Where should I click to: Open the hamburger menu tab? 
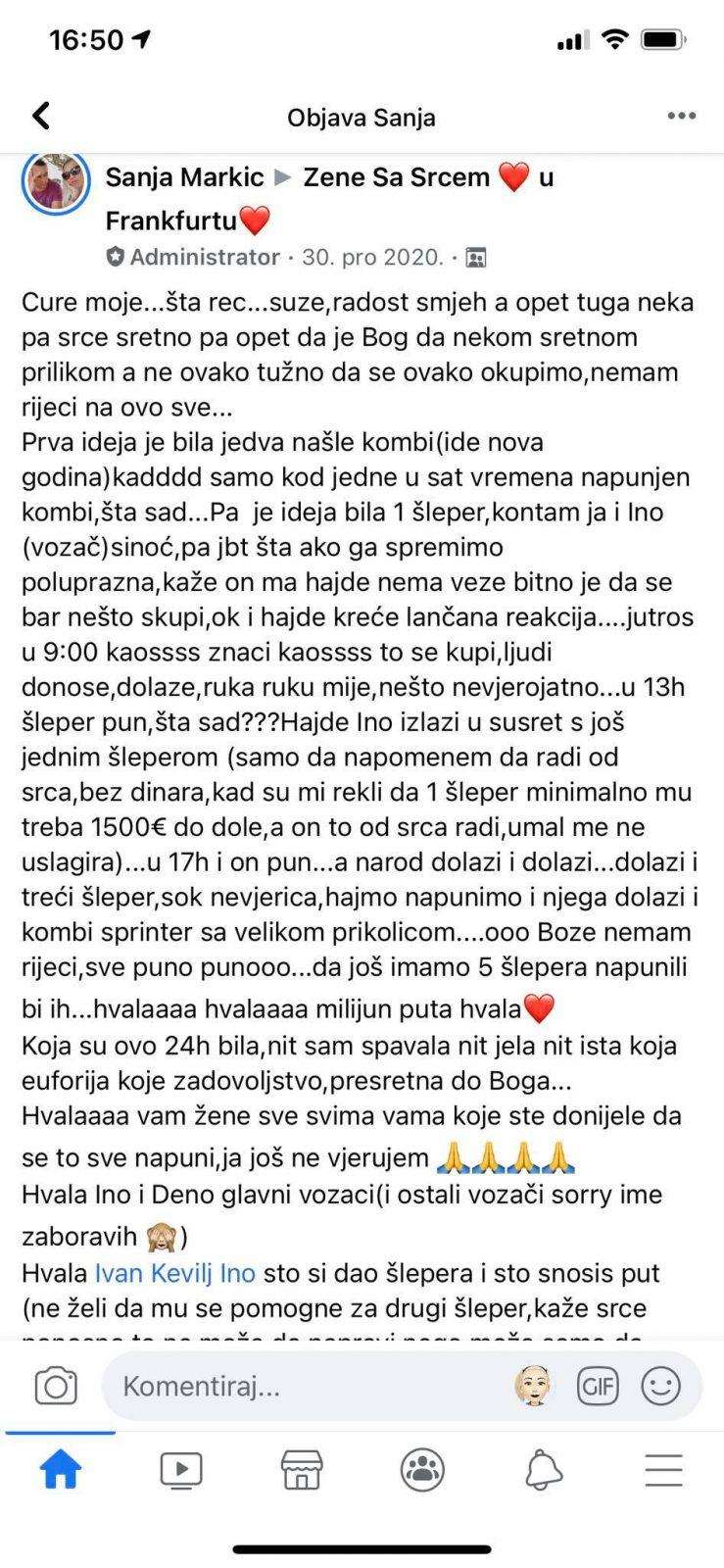coord(664,1469)
